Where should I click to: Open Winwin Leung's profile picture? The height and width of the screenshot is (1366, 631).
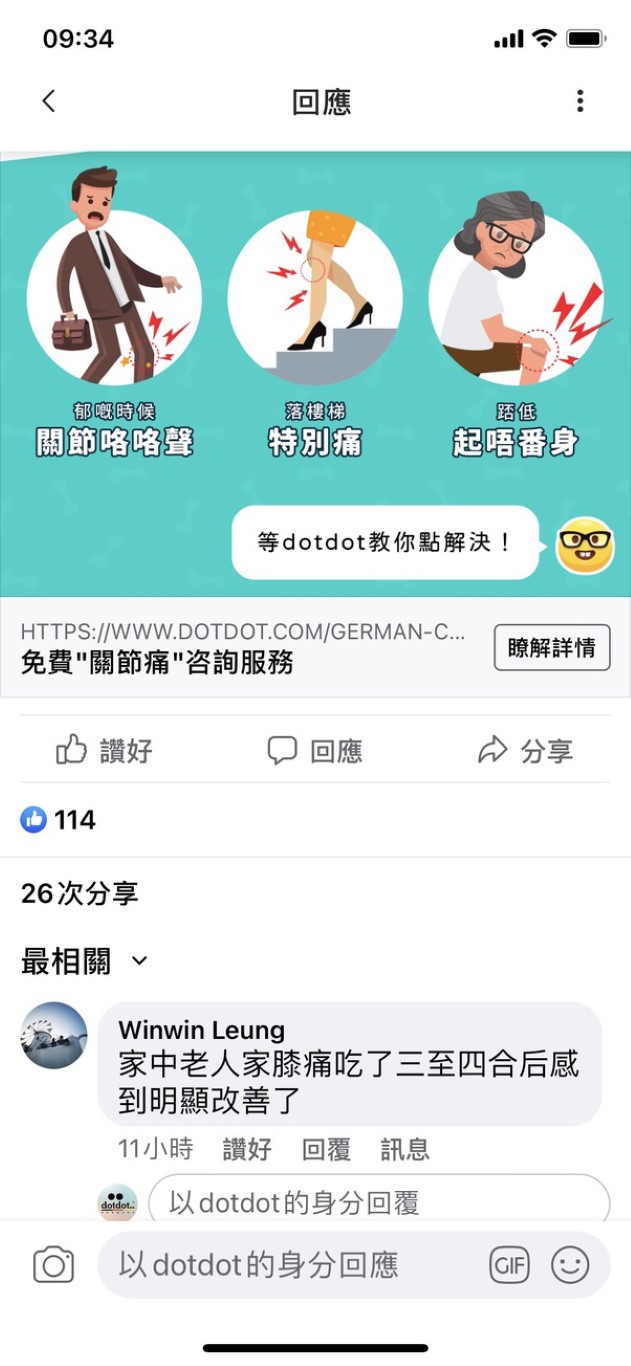54,1035
